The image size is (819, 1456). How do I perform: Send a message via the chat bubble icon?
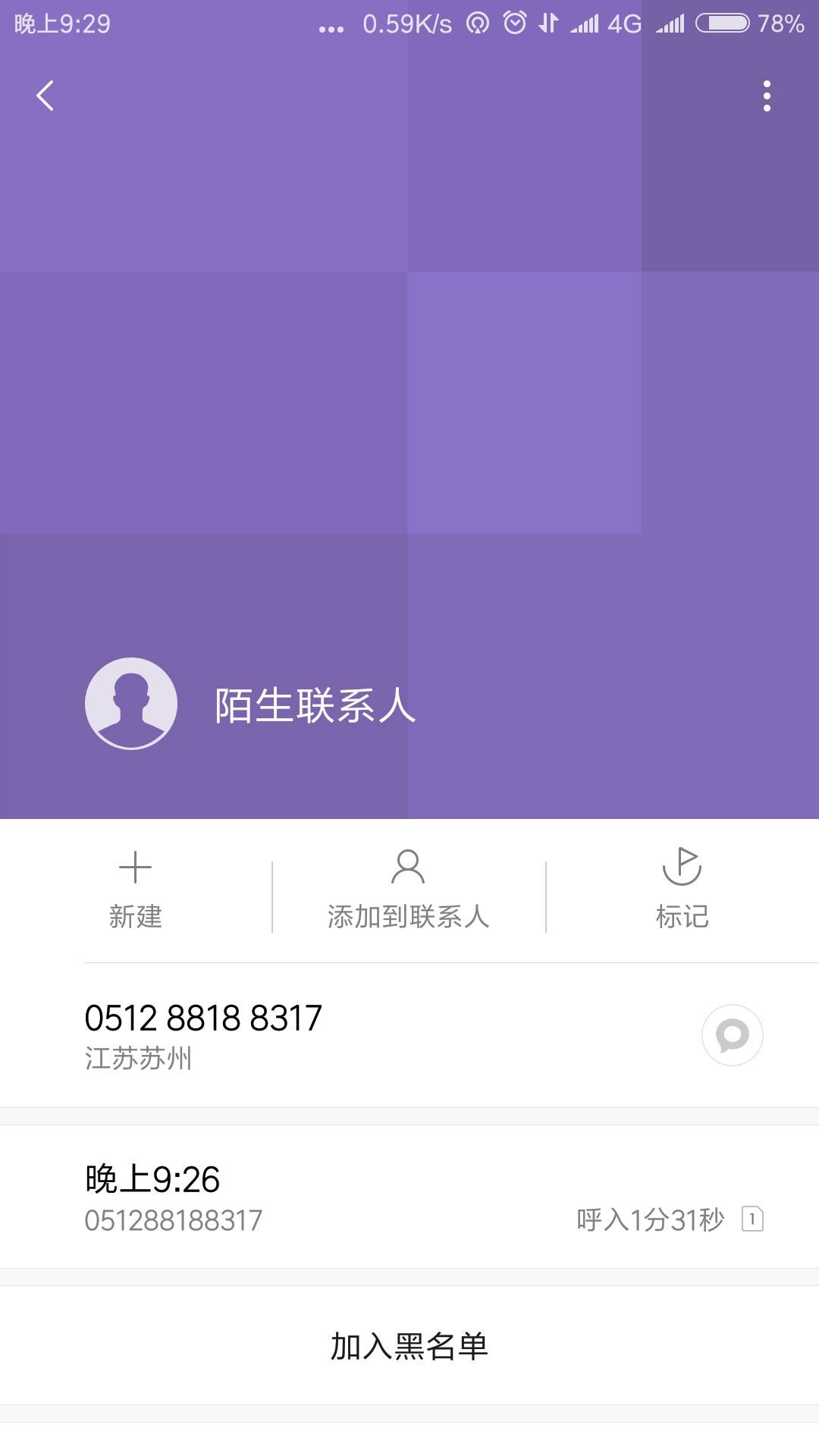732,1035
